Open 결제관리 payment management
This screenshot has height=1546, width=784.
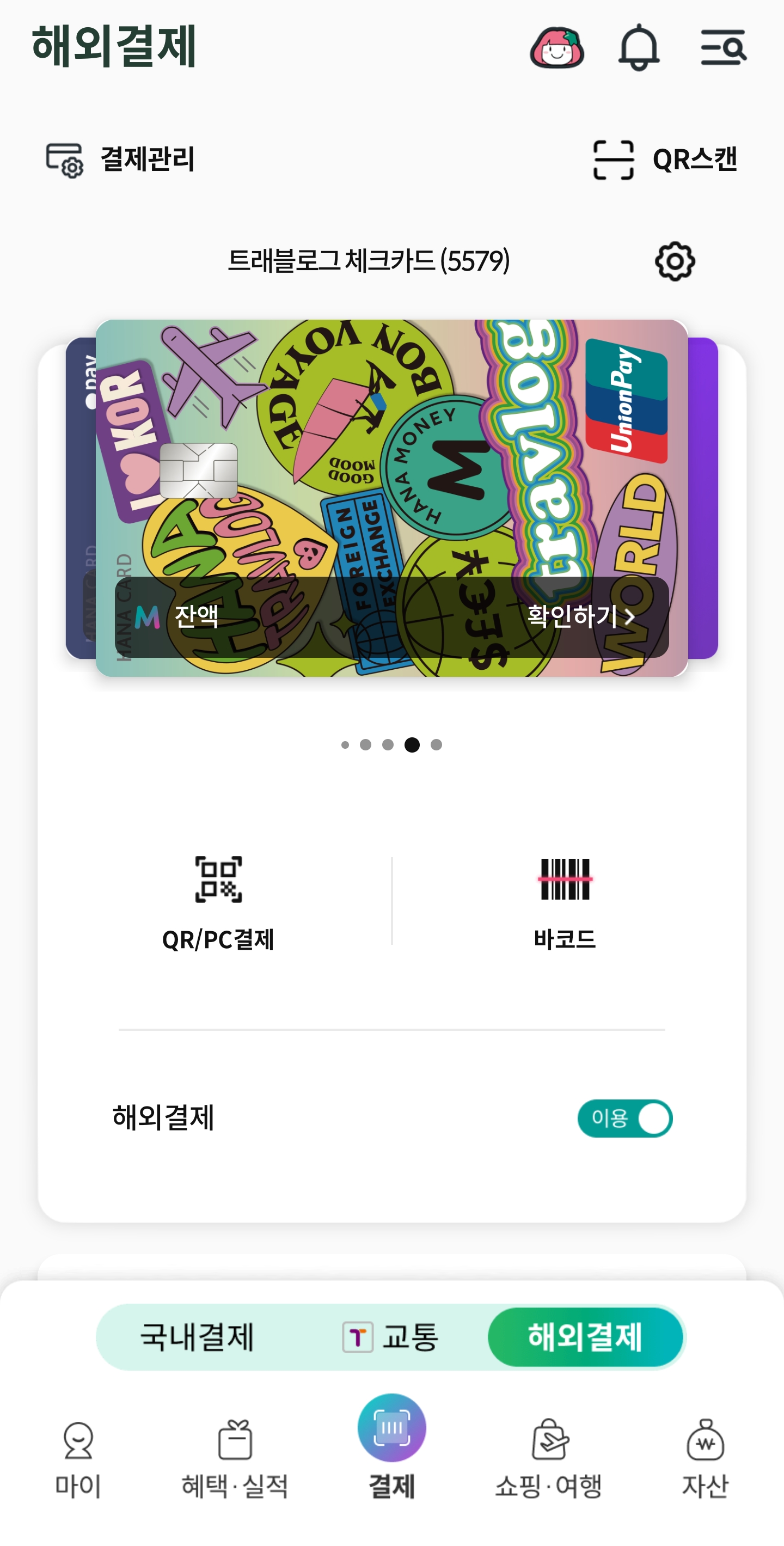[x=120, y=160]
